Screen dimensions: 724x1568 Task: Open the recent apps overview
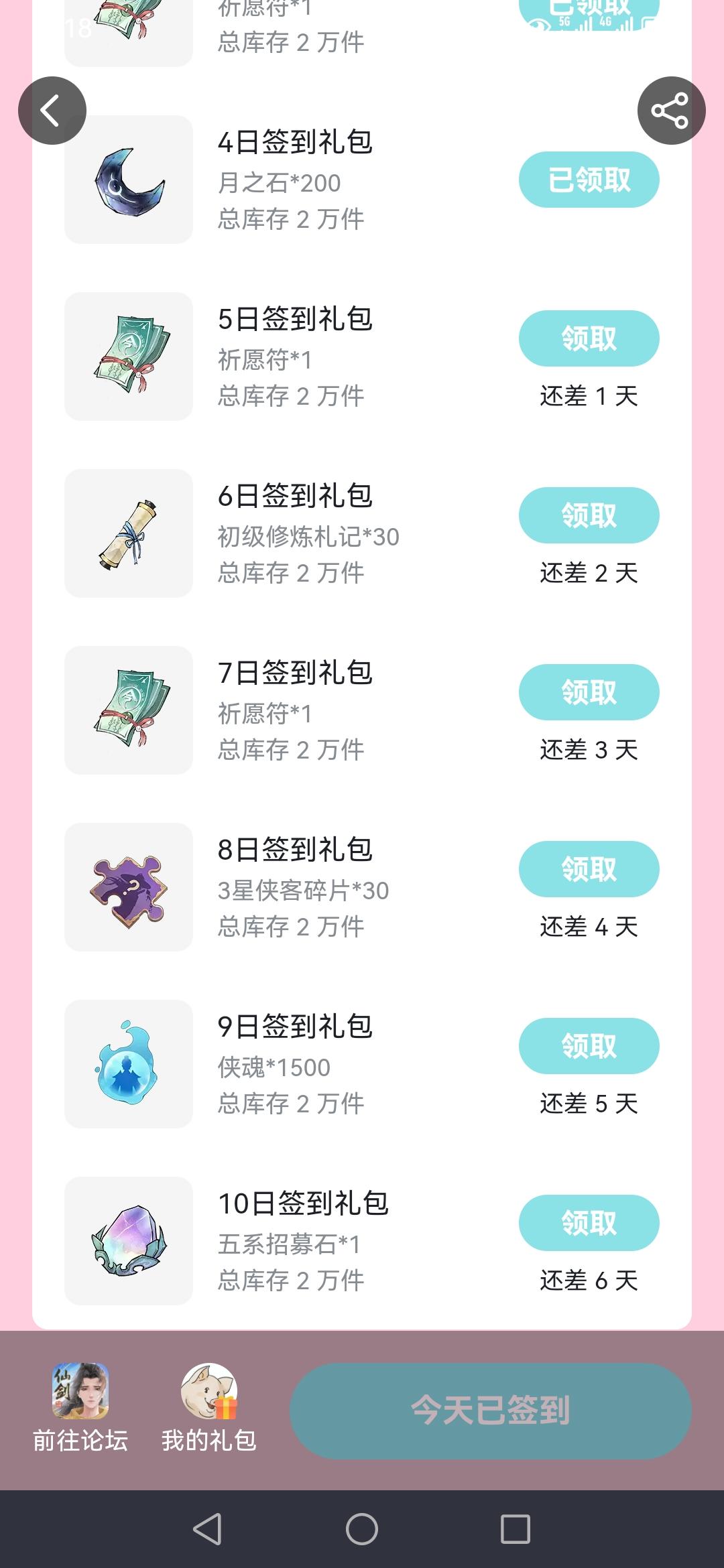click(x=515, y=1529)
